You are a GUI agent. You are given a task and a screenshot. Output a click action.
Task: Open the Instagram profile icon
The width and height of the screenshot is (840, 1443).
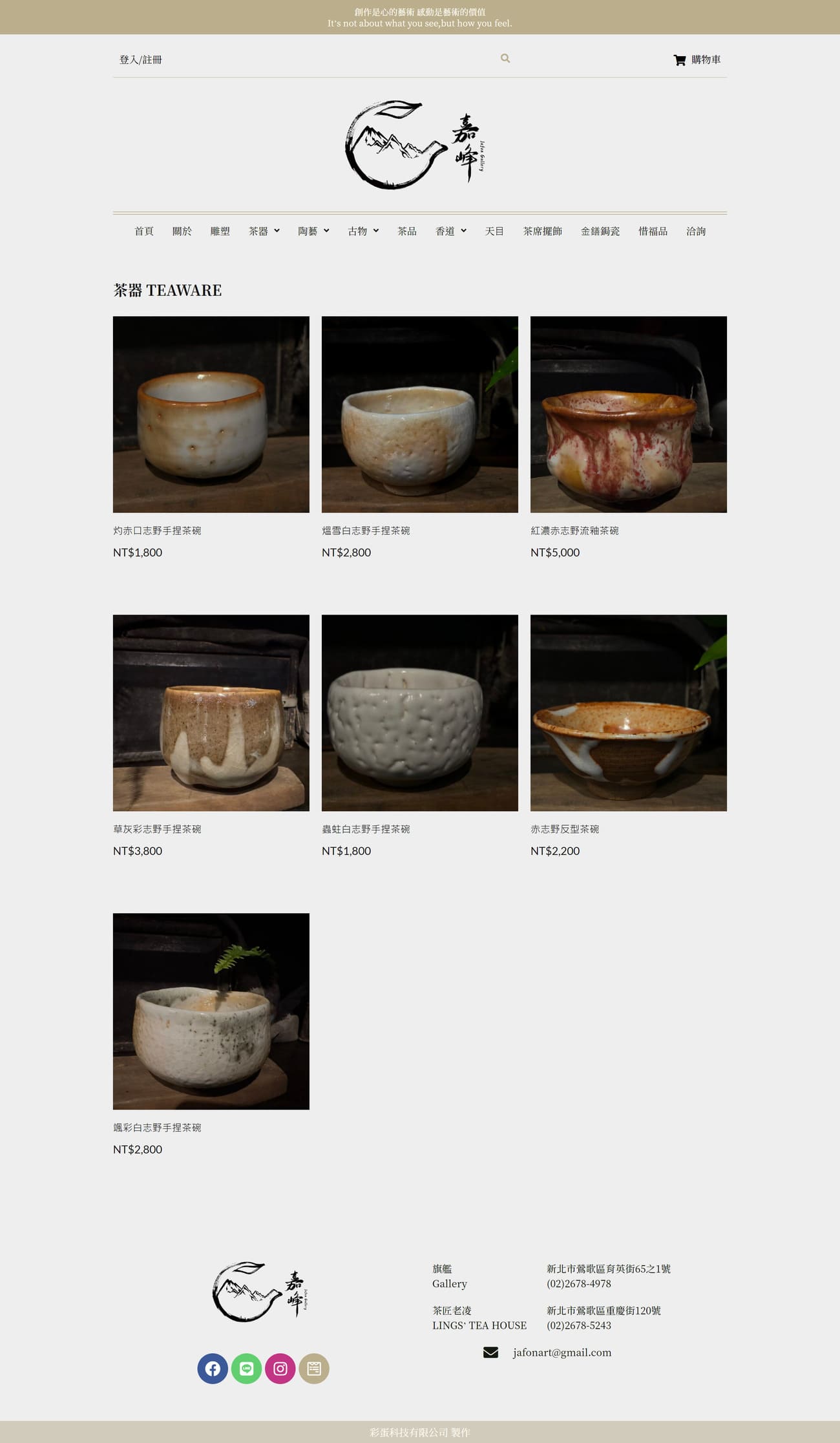[280, 1369]
